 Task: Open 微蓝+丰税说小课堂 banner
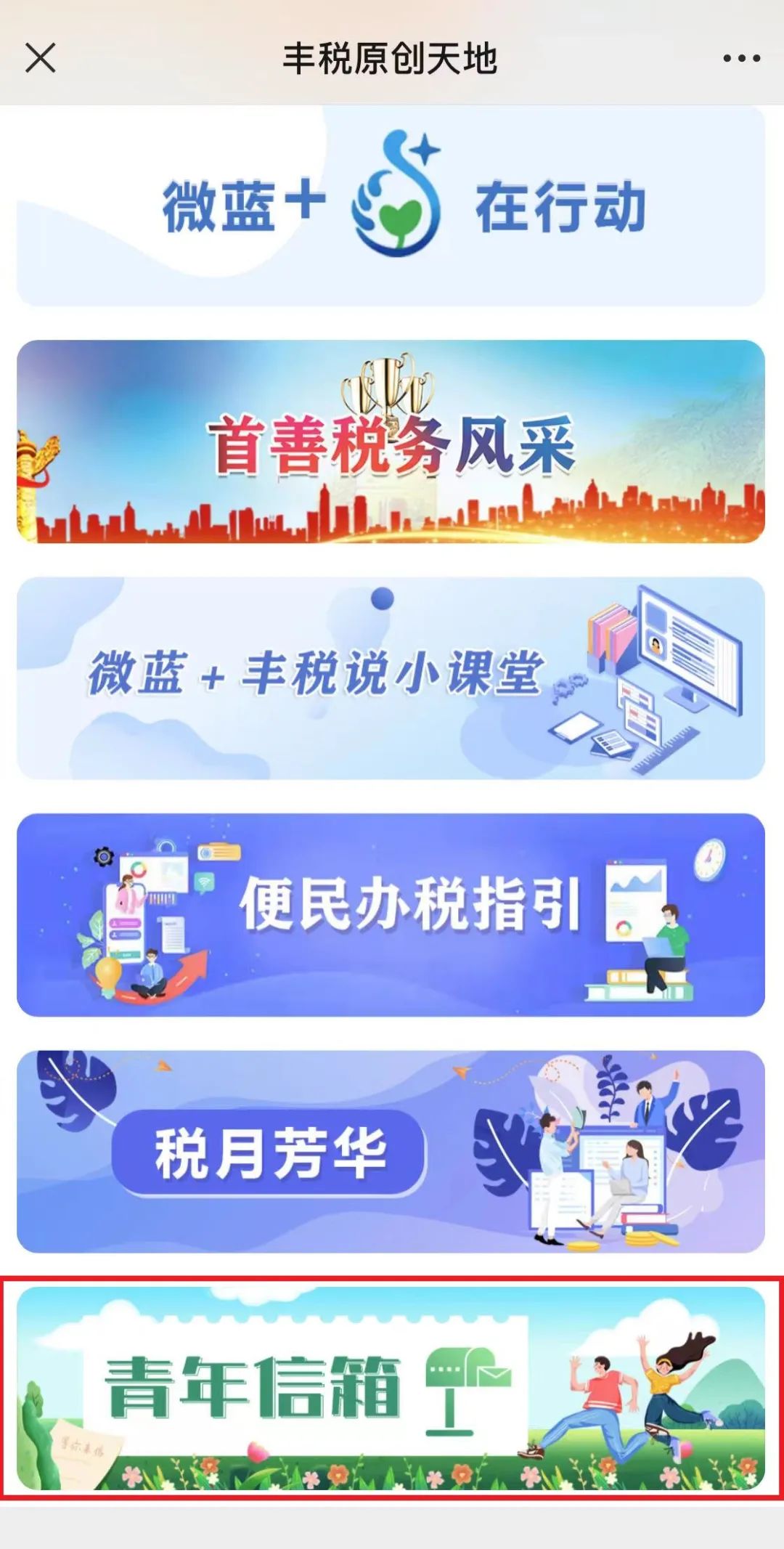pos(391,678)
